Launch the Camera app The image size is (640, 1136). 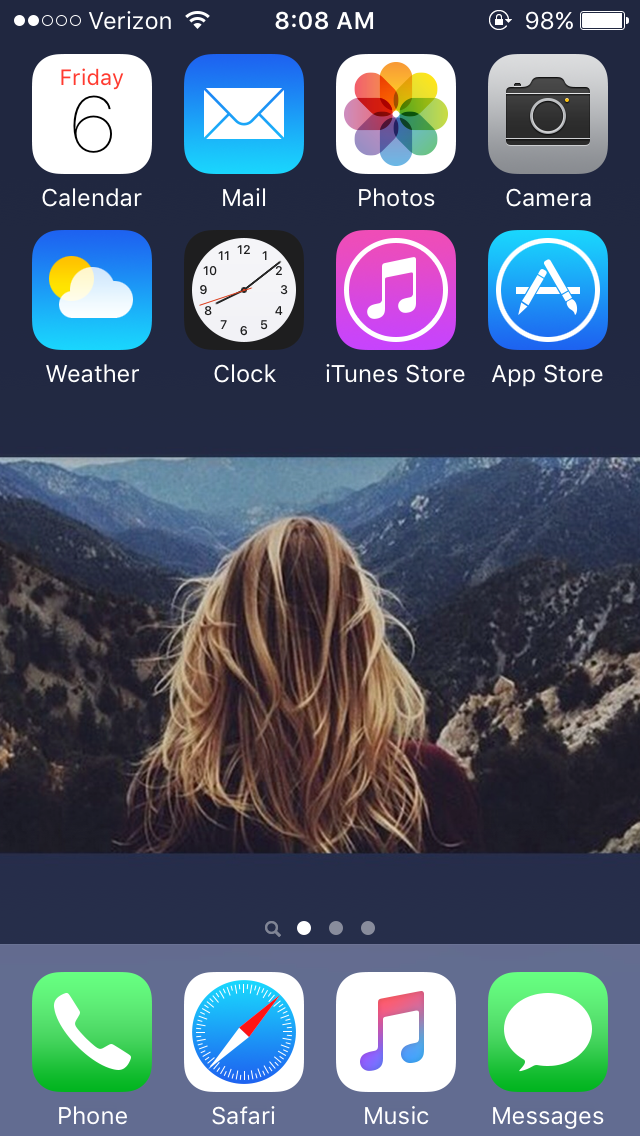pos(548,114)
